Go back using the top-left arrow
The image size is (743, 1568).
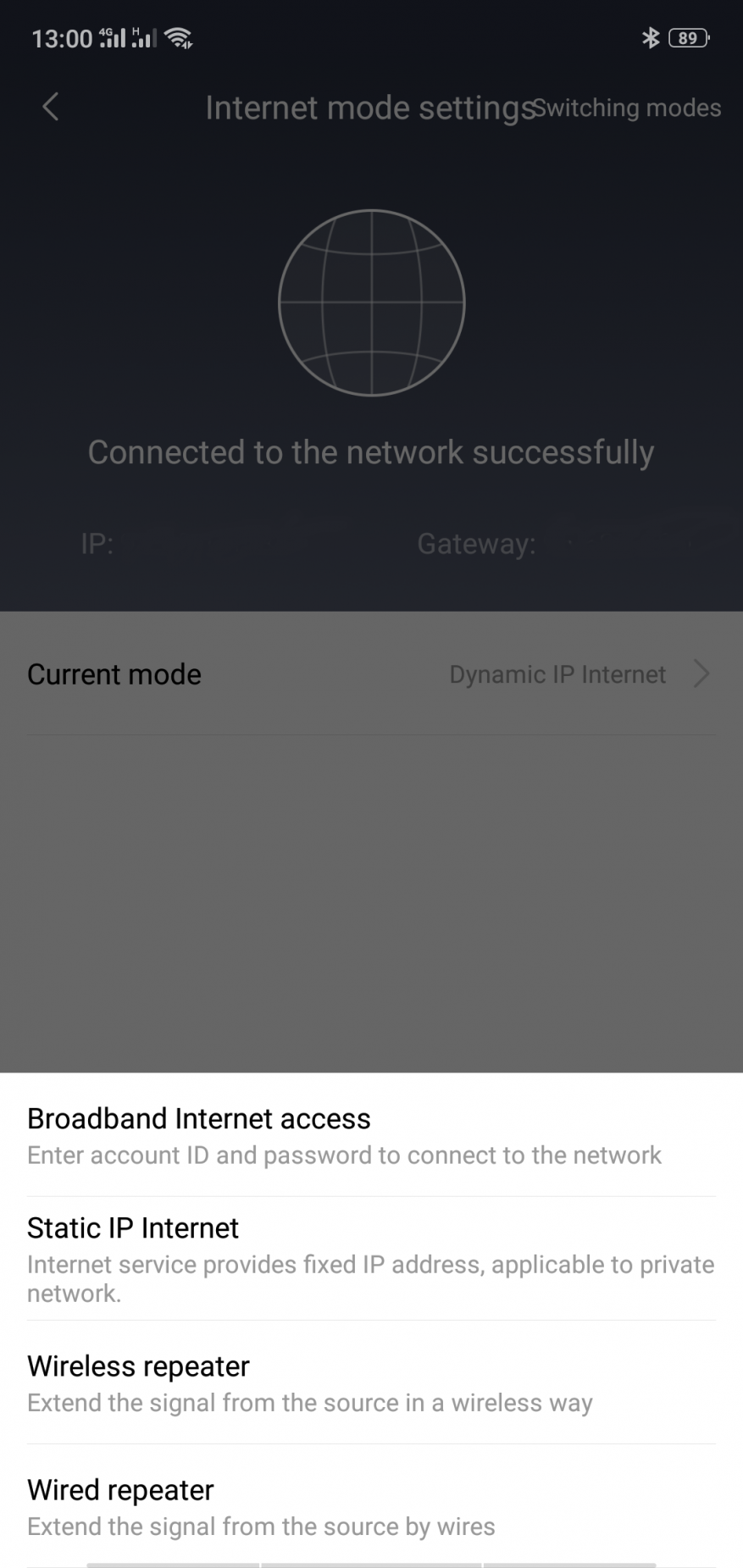point(51,107)
